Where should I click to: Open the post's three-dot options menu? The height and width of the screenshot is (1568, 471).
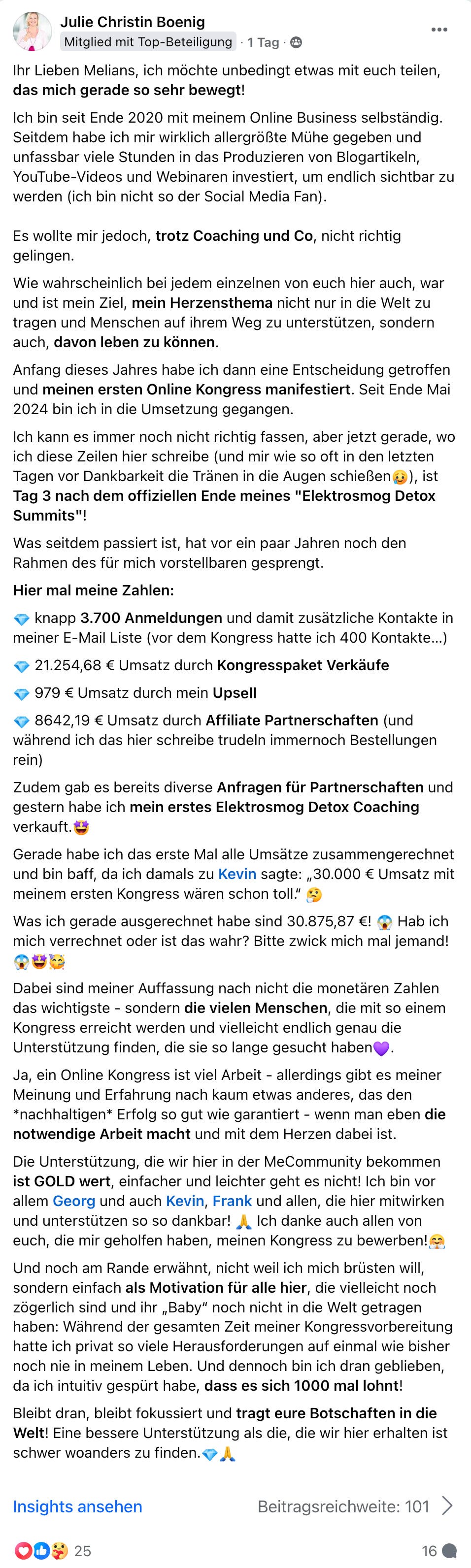tap(438, 30)
